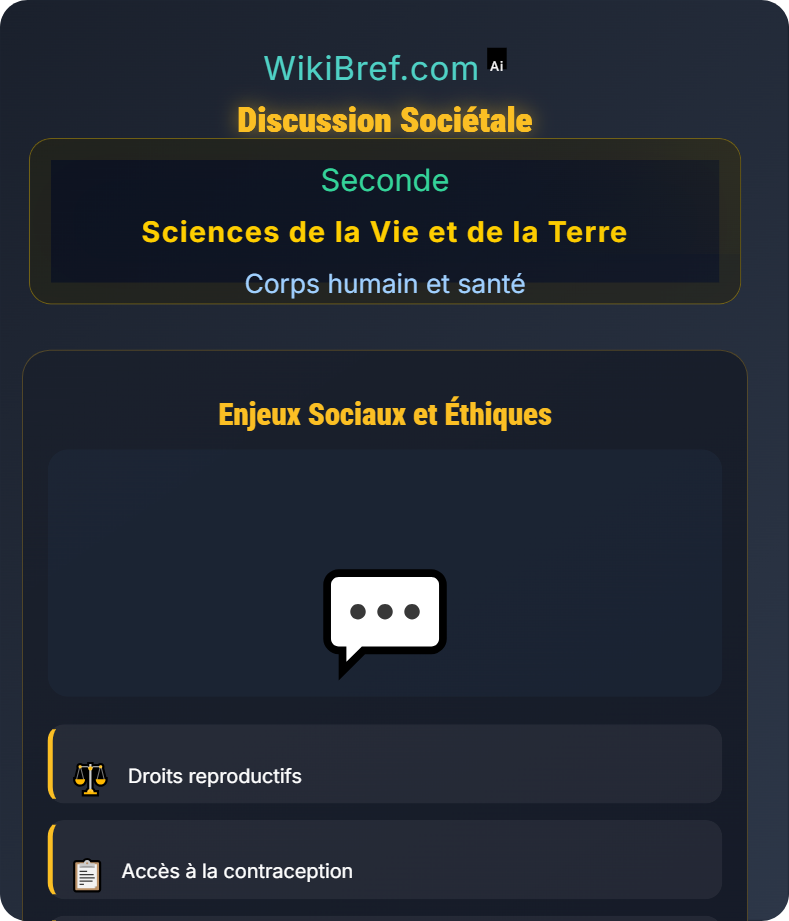The image size is (789, 921).
Task: Open the Droits reproductifs row
Action: (x=385, y=765)
